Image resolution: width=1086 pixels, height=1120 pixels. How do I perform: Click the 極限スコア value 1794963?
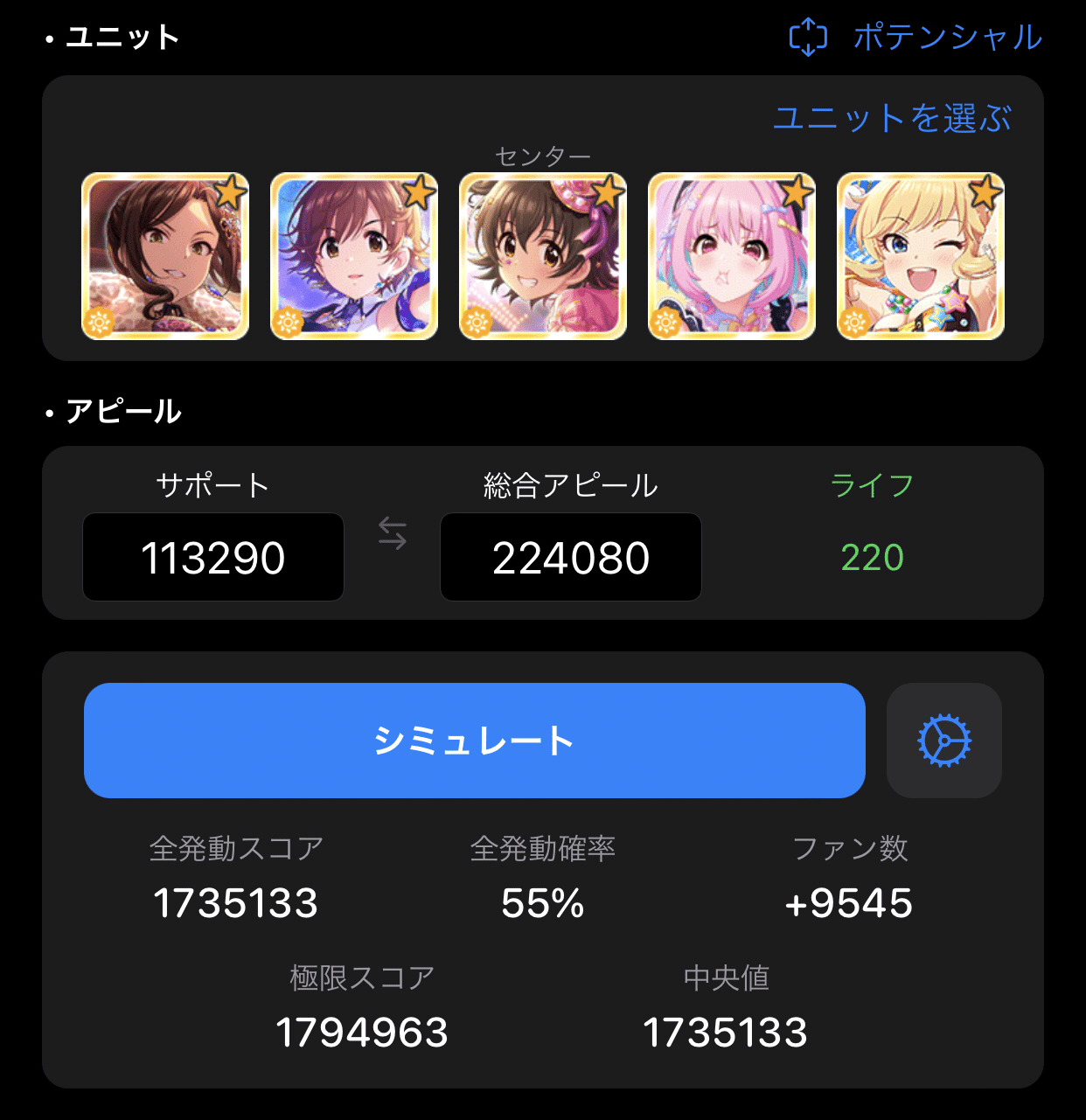360,1033
